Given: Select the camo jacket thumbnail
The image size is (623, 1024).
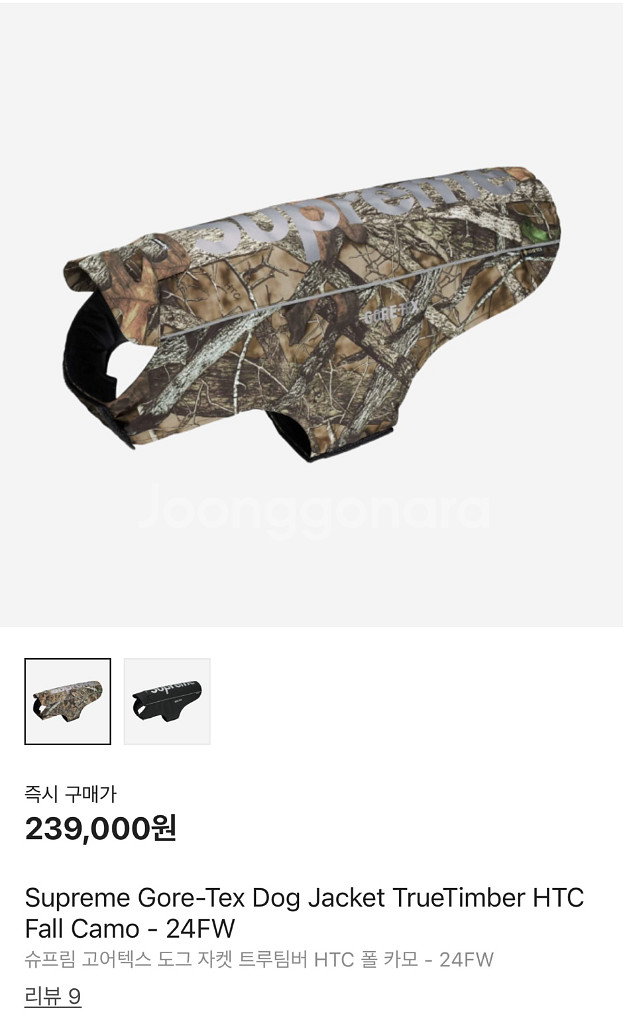Looking at the screenshot, I should [x=67, y=701].
